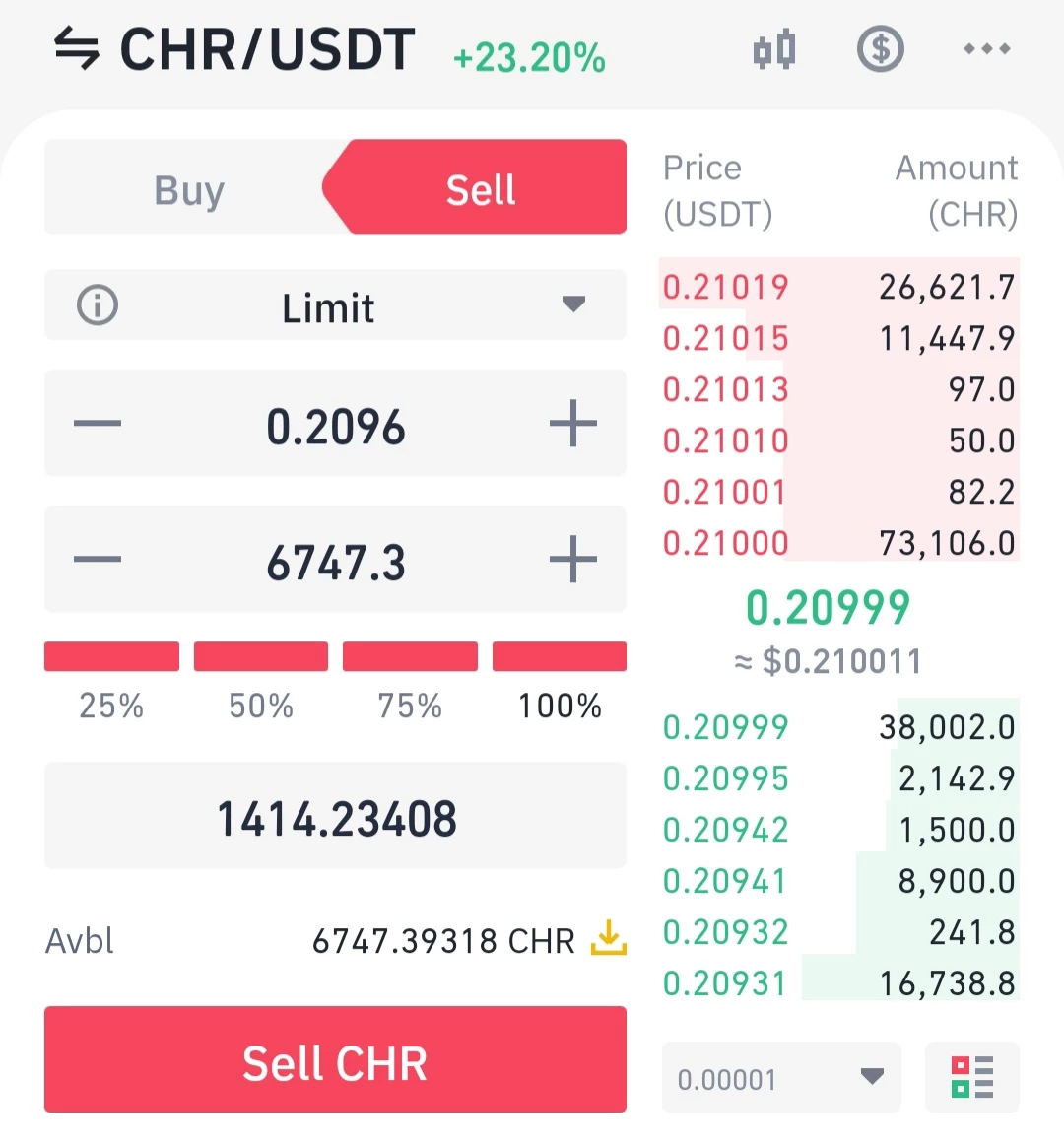The width and height of the screenshot is (1064, 1147).
Task: Confirm with the Sell CHR button
Action: click(336, 1060)
